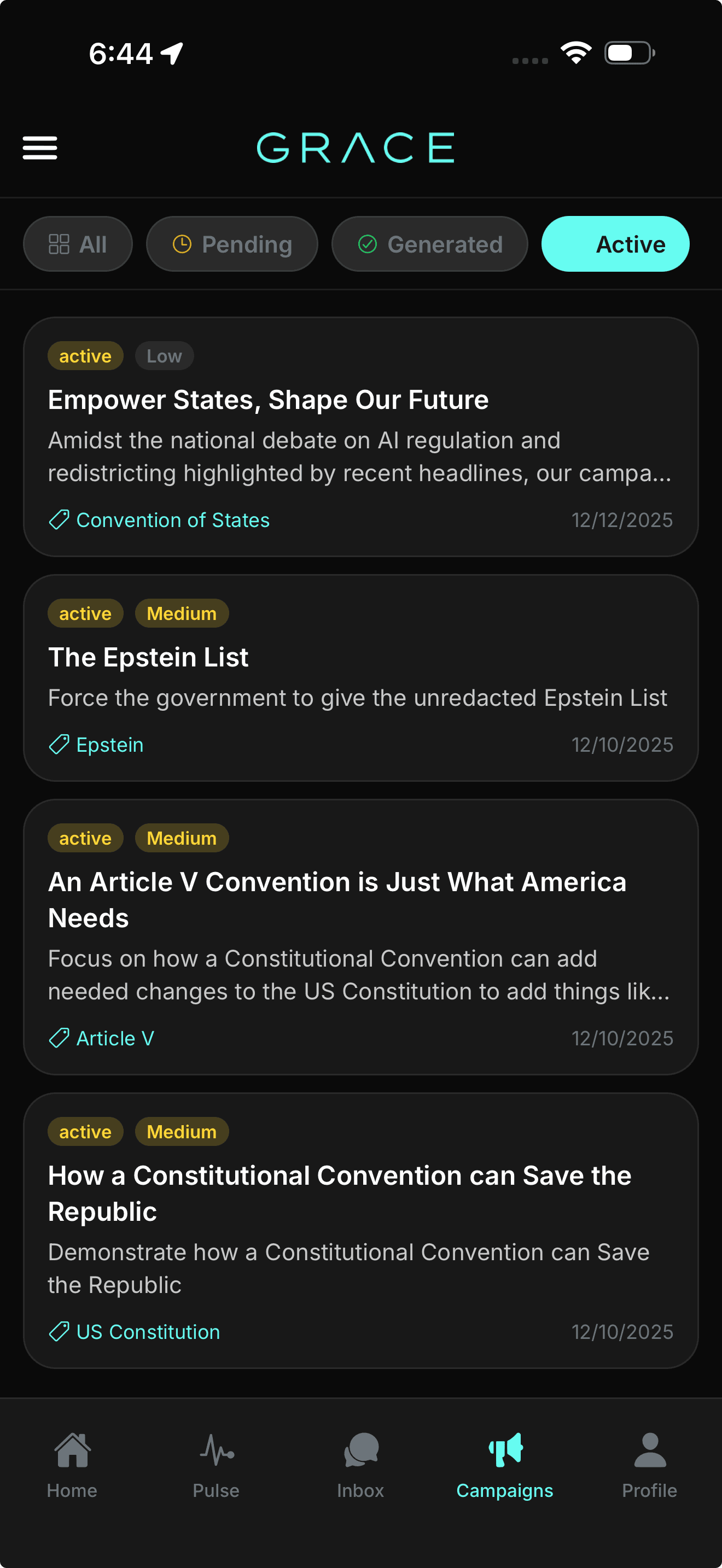Click the tag icon beside Convention of States
This screenshot has width=722, height=1568.
59,520
